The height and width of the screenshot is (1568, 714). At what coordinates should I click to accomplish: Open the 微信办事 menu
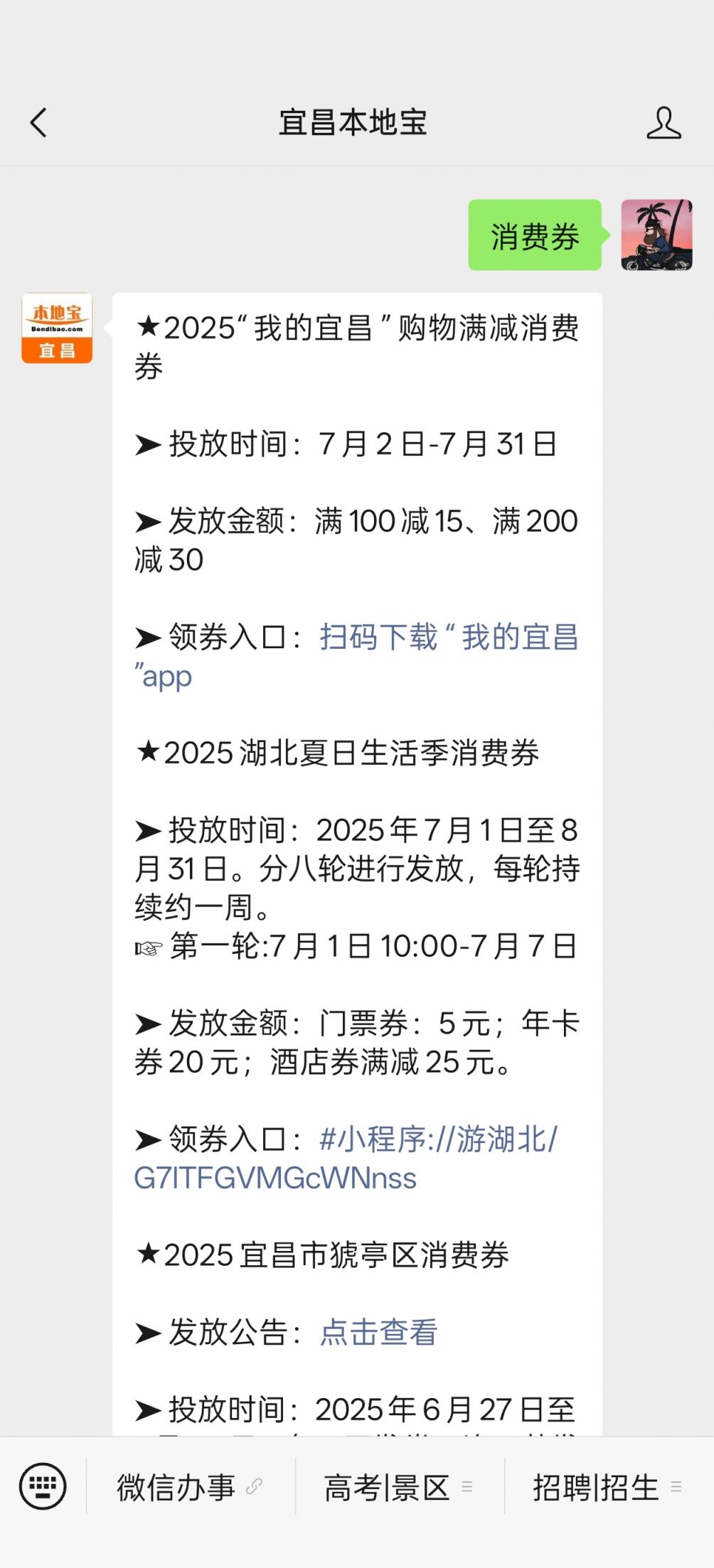tap(189, 1487)
